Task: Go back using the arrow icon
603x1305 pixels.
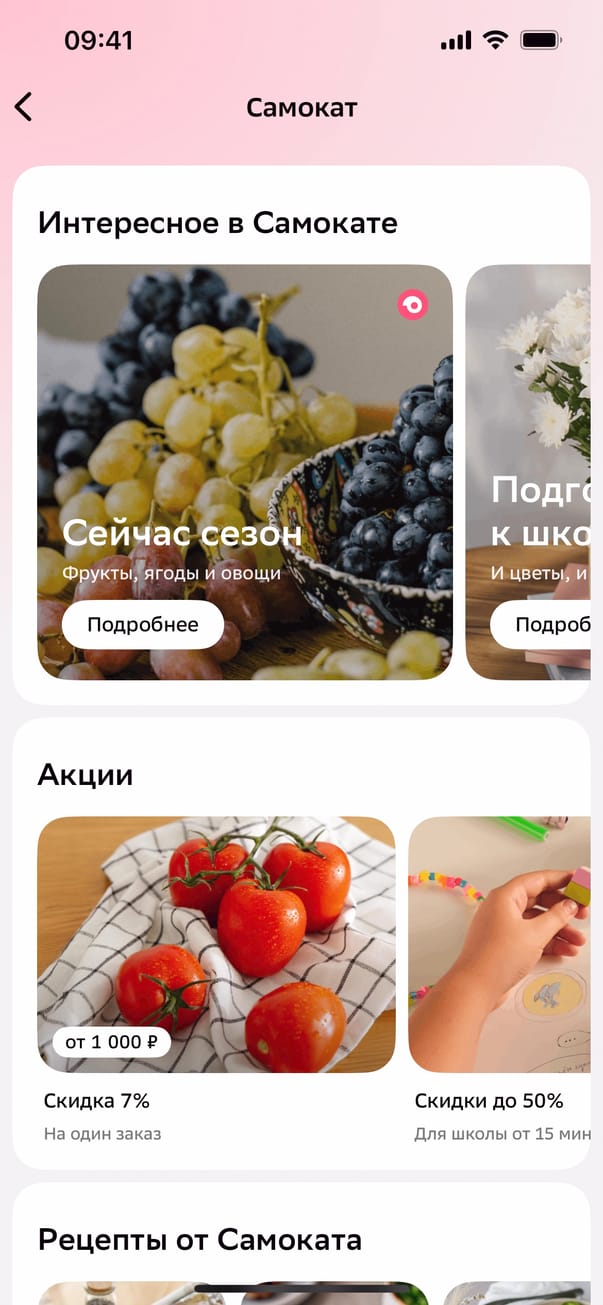Action: click(24, 107)
